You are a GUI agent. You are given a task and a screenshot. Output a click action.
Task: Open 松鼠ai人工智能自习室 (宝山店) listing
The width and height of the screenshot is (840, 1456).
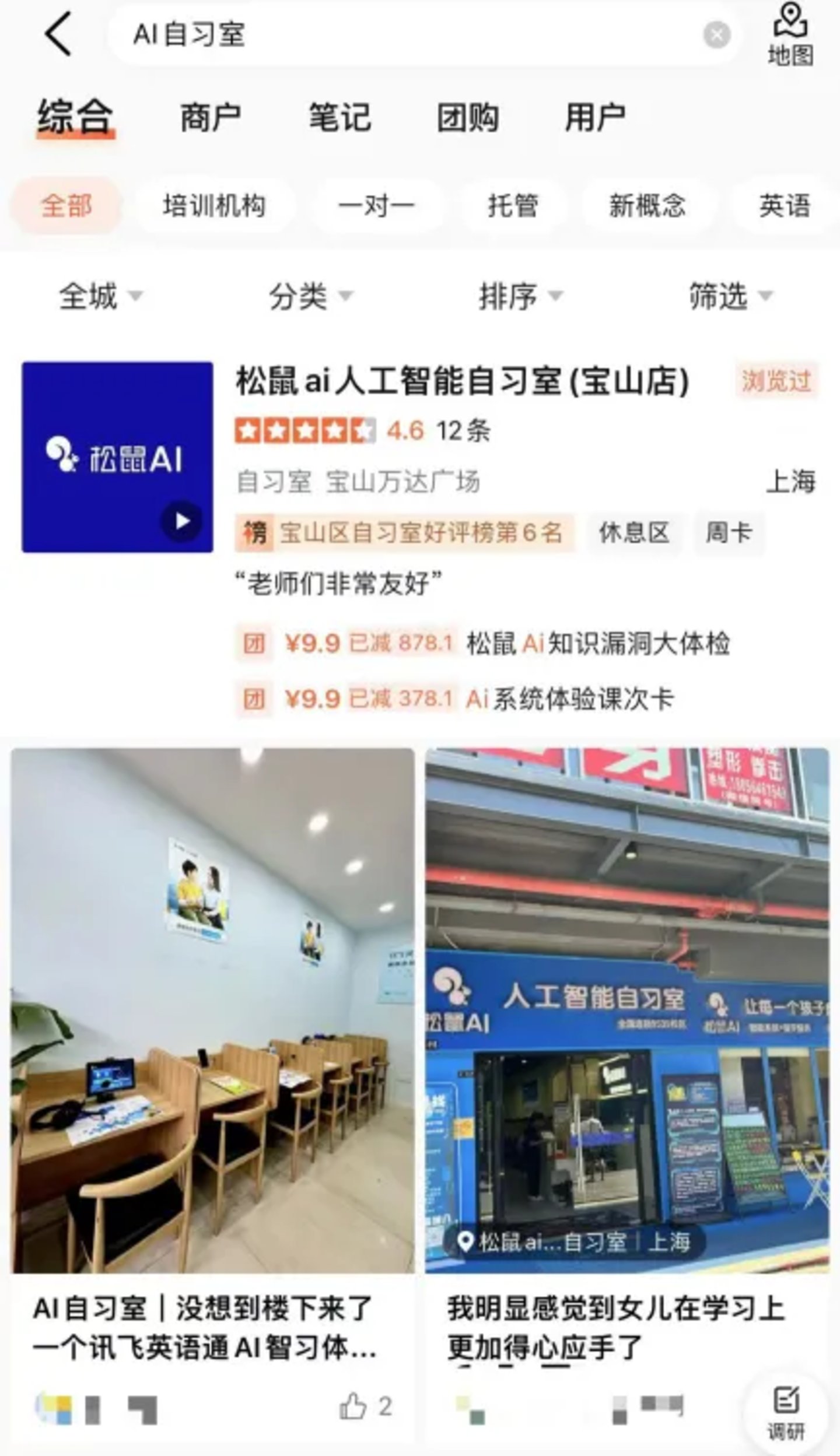pos(462,382)
